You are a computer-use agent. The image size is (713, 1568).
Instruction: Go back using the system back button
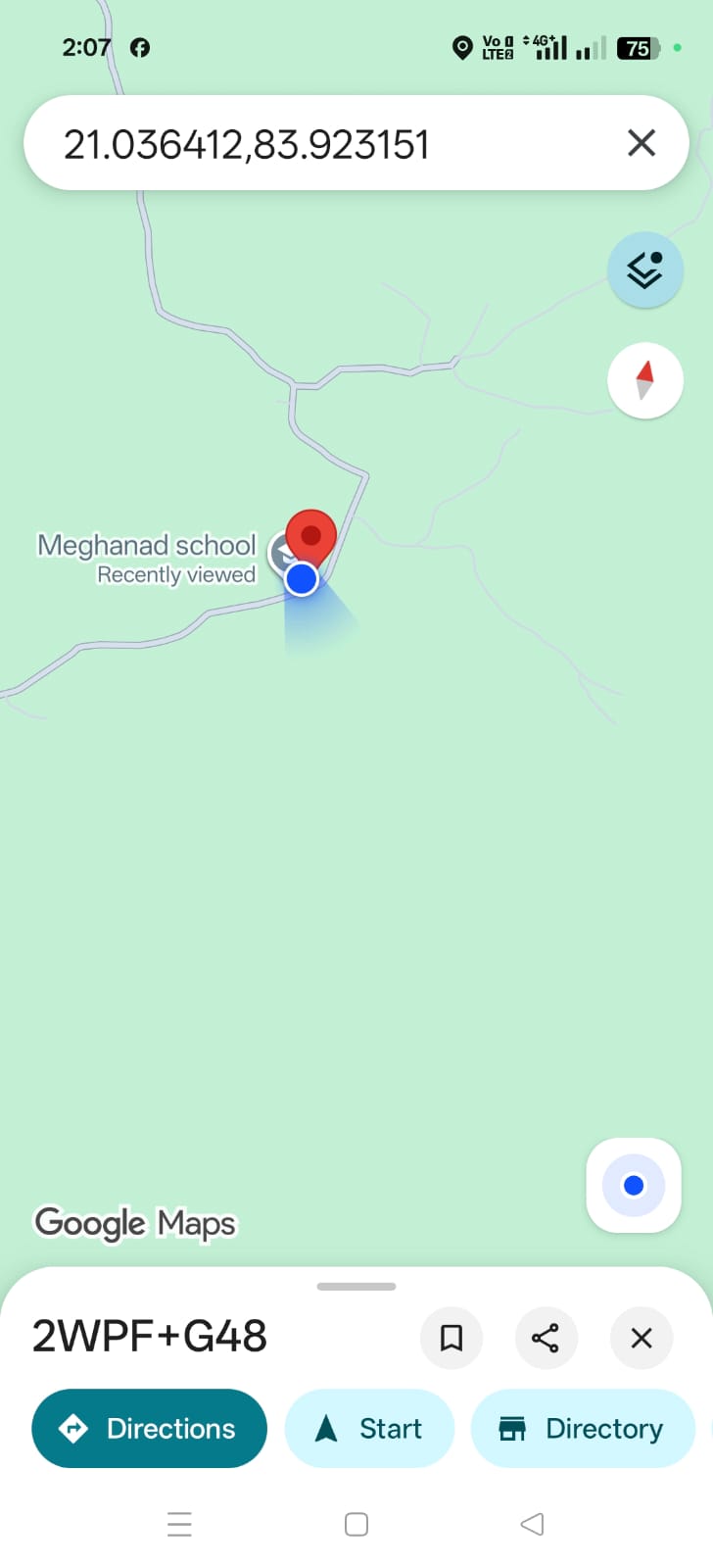(532, 1524)
